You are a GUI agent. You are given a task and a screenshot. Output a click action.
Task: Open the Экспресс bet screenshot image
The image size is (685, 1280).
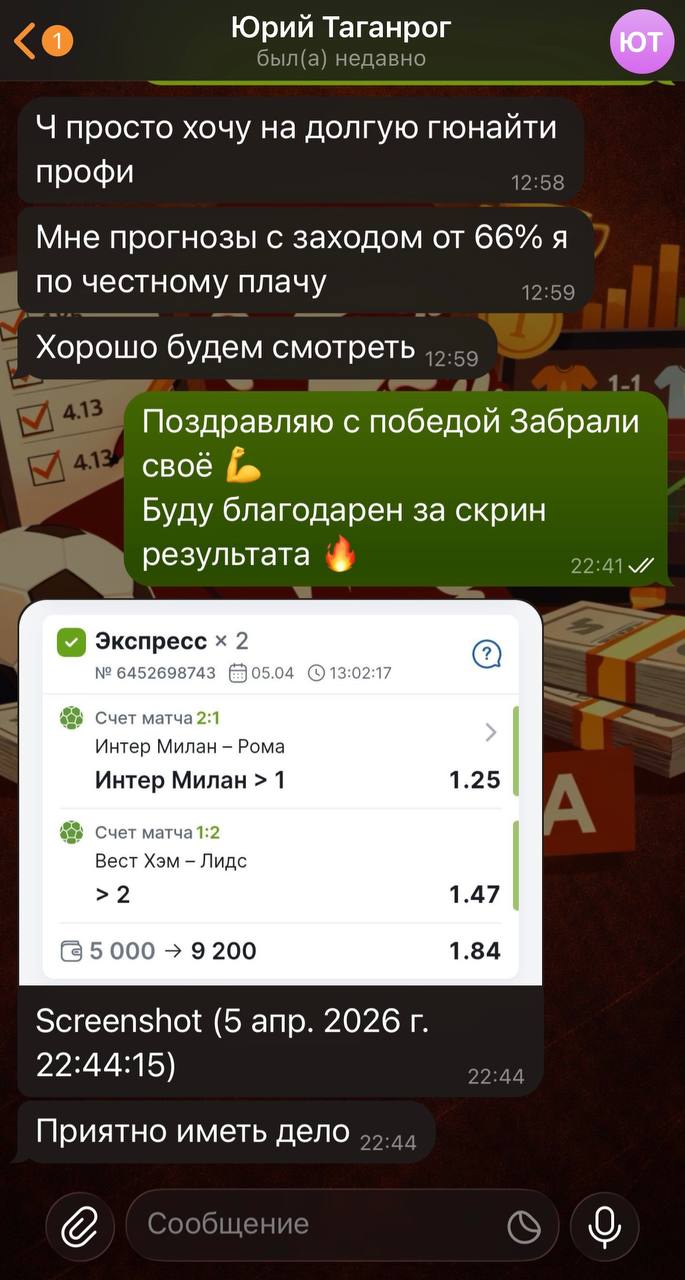[x=280, y=795]
